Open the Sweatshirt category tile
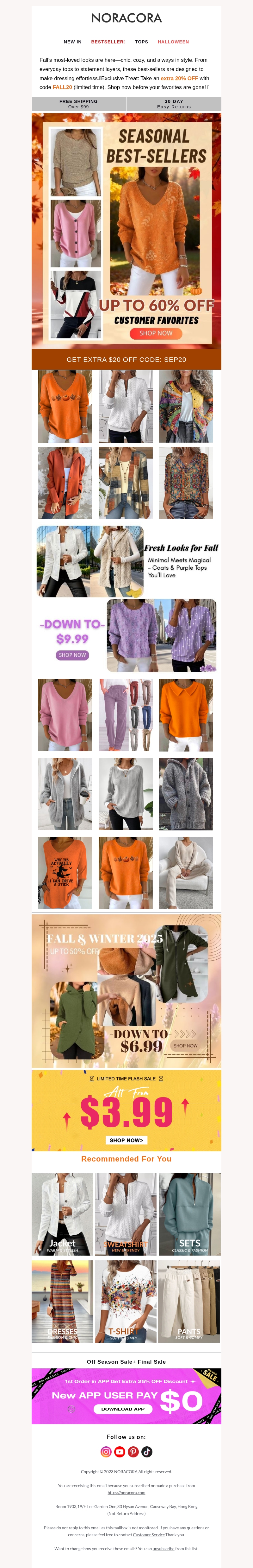253x1568 pixels. tap(126, 1214)
